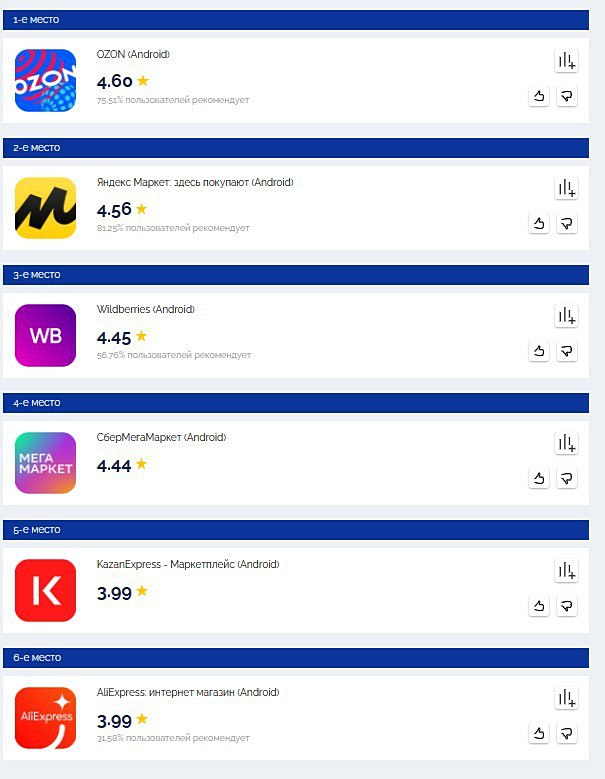Add OZON to comparison
The height and width of the screenshot is (779, 605).
pos(566,61)
